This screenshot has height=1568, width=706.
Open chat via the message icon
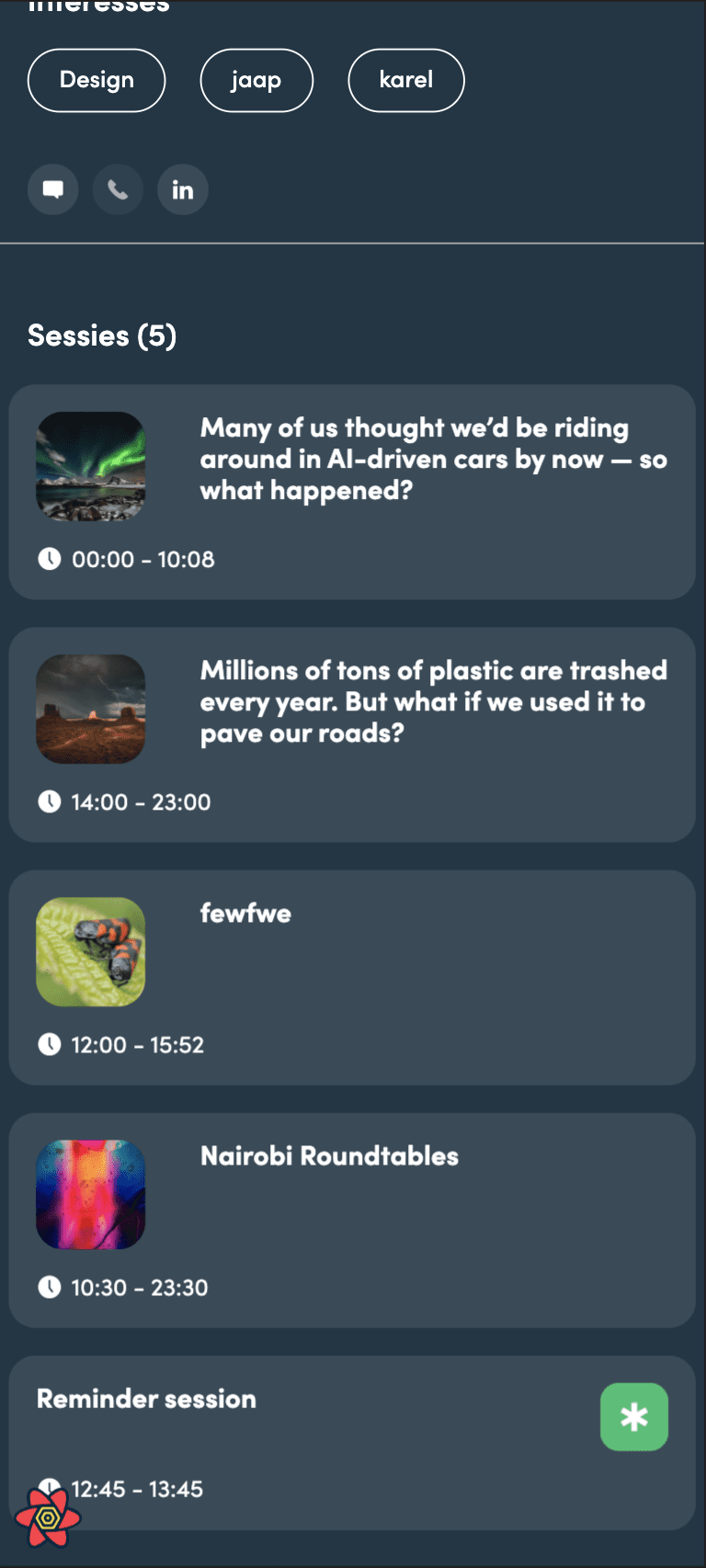pos(53,189)
